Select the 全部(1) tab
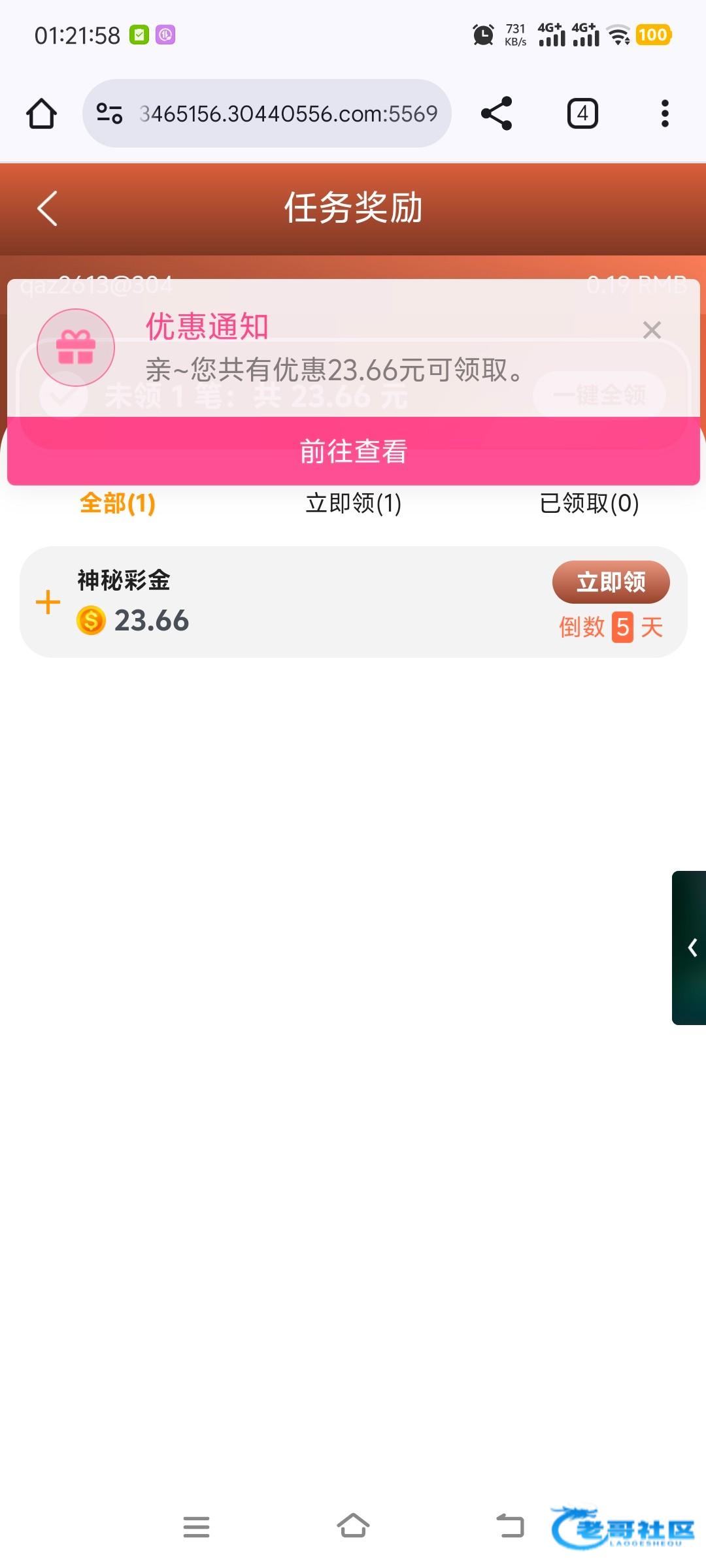 click(118, 503)
